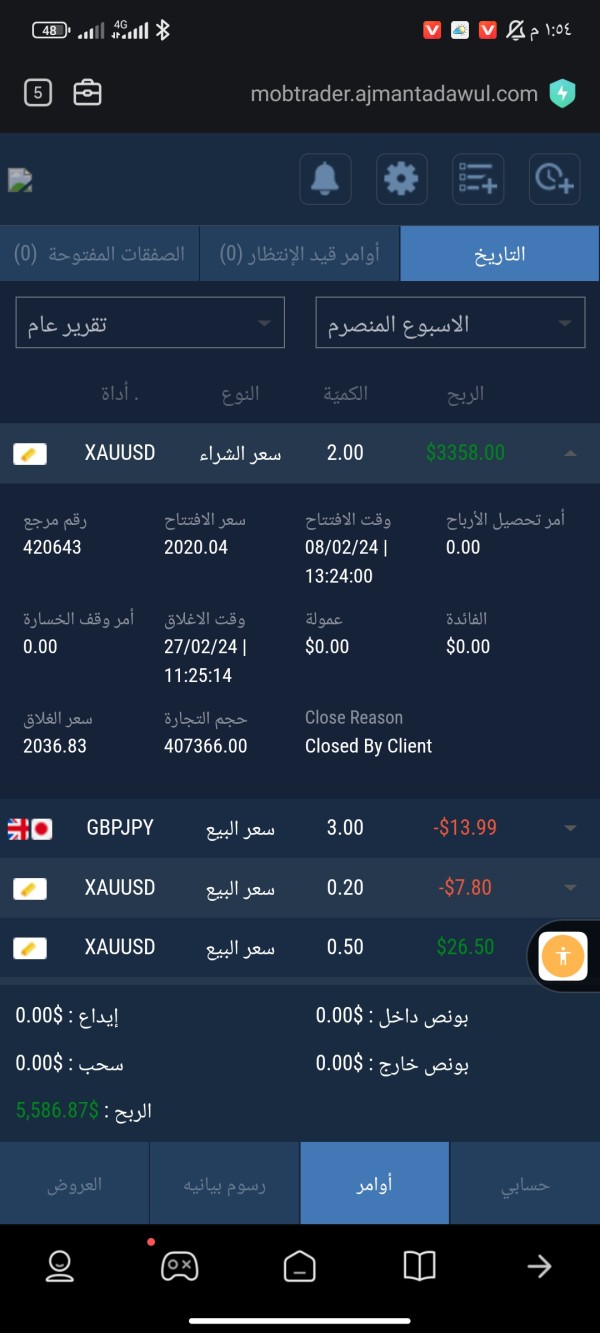Image resolution: width=600 pixels, height=1333 pixels.
Task: Open the browser tabs counter showing 5
Action: coord(37,93)
